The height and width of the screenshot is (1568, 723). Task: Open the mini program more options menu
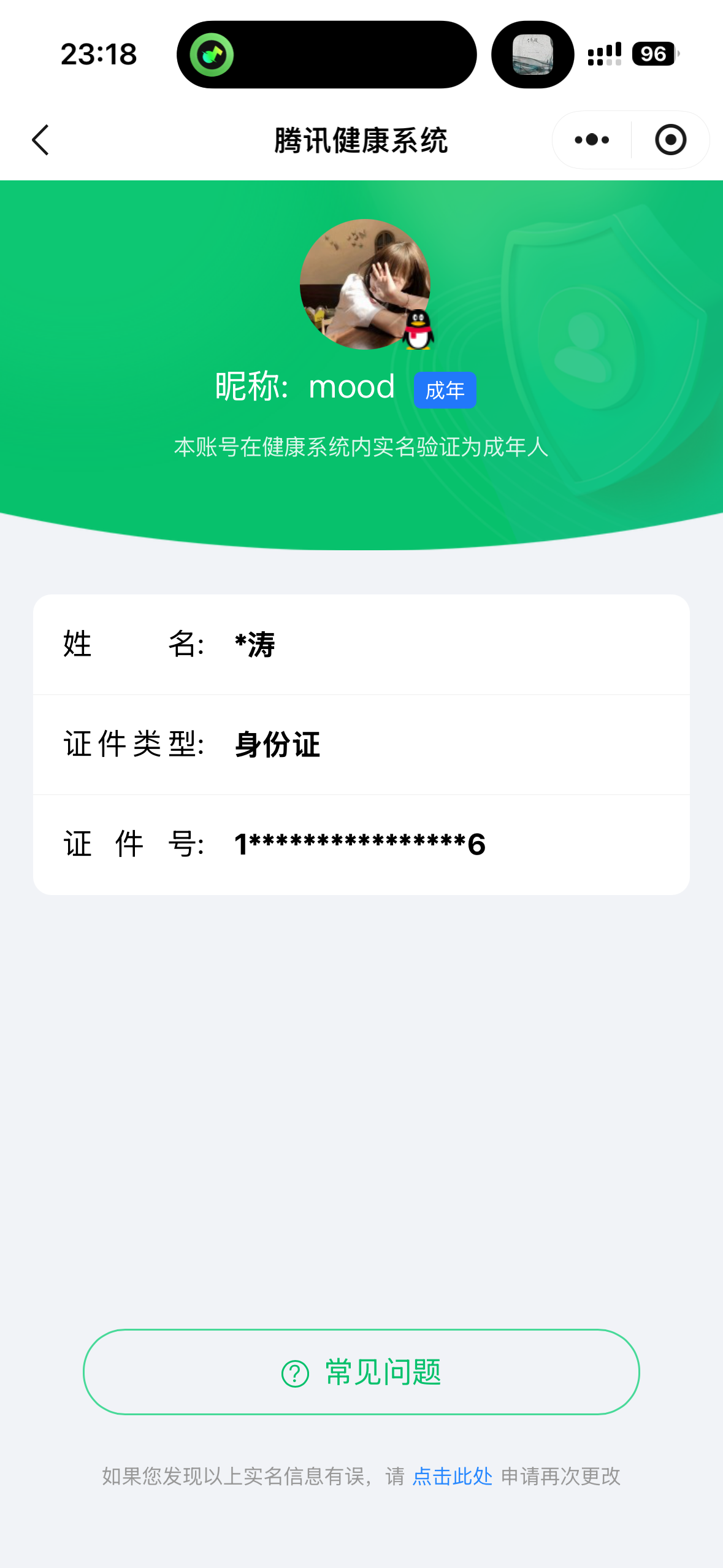pos(592,140)
